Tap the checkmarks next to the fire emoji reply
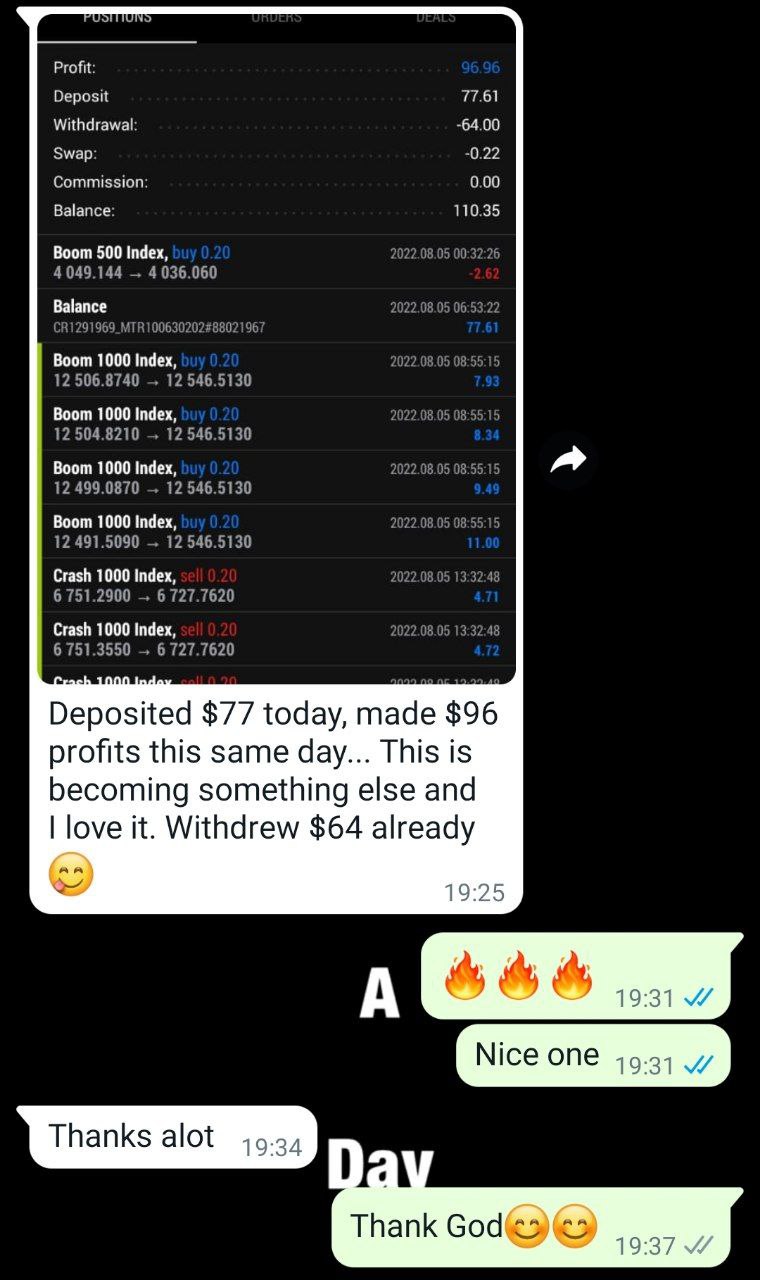 (698, 998)
